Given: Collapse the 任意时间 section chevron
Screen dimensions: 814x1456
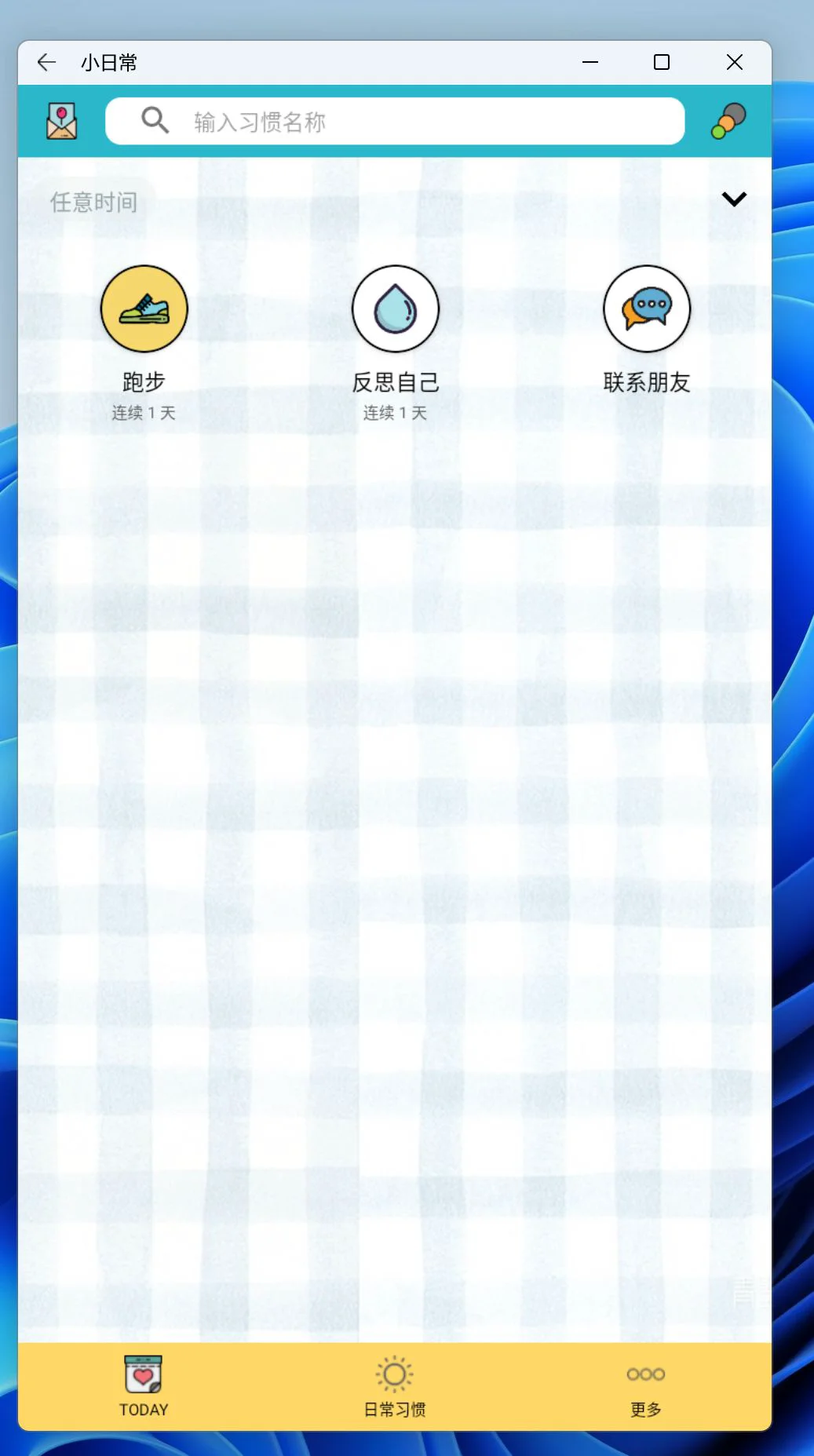Looking at the screenshot, I should (x=734, y=199).
